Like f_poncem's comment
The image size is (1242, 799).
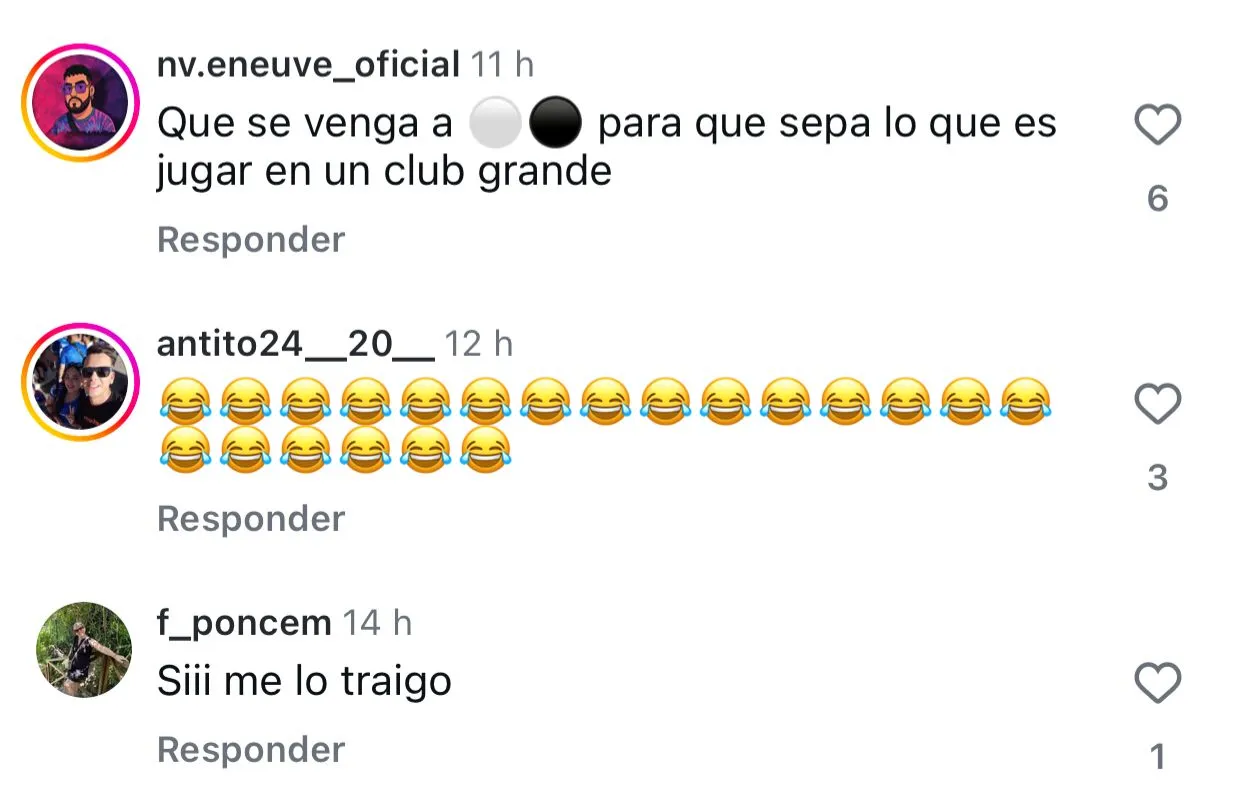[x=1158, y=684]
